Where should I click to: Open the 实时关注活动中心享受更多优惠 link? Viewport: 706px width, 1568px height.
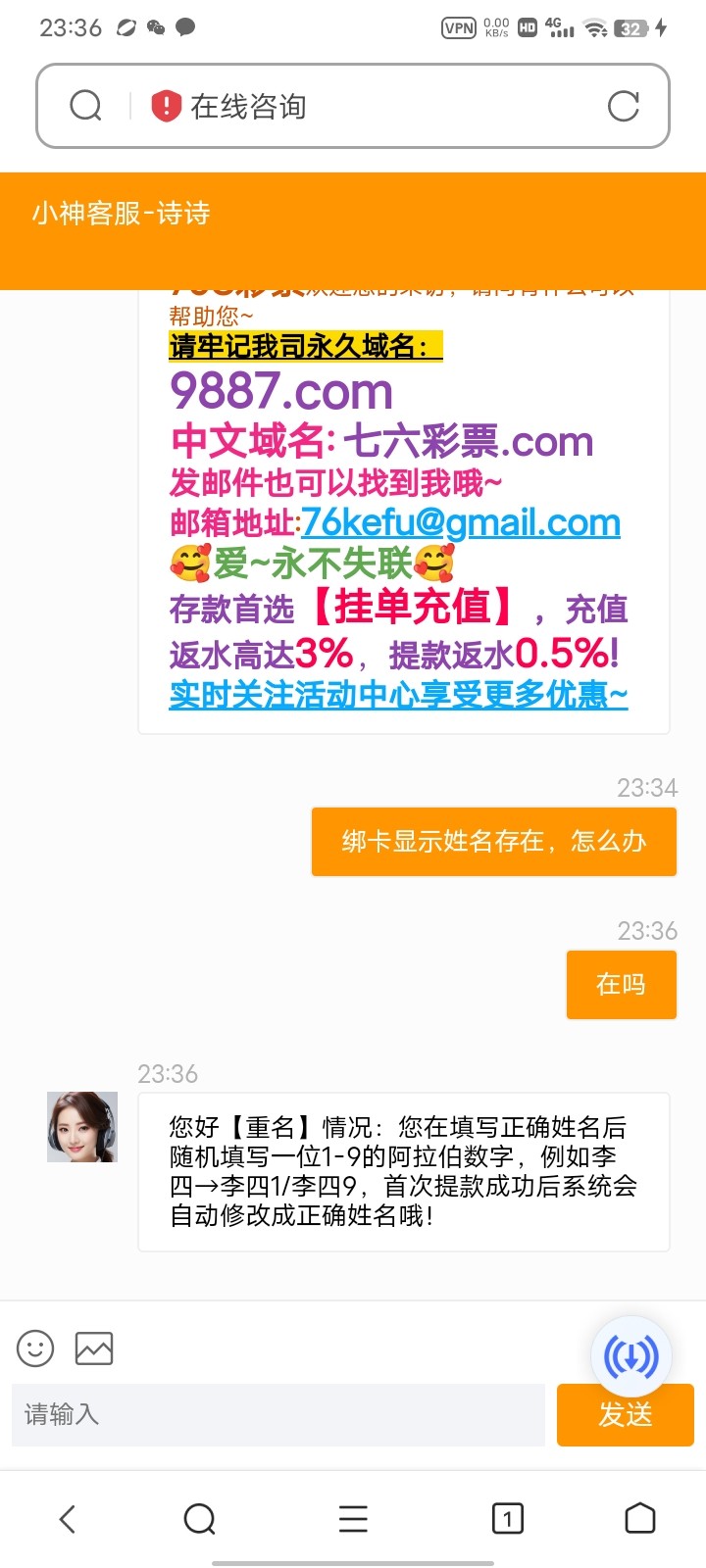[397, 695]
